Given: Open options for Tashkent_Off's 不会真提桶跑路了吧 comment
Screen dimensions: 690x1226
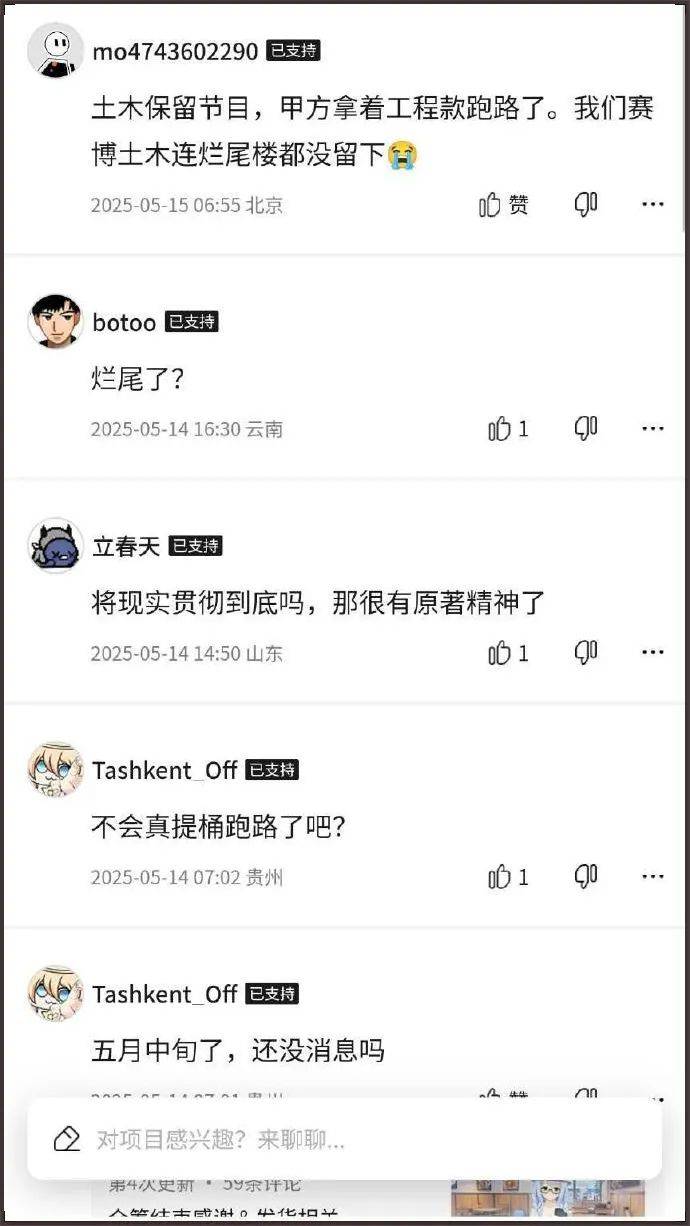Looking at the screenshot, I should pyautogui.click(x=652, y=877).
